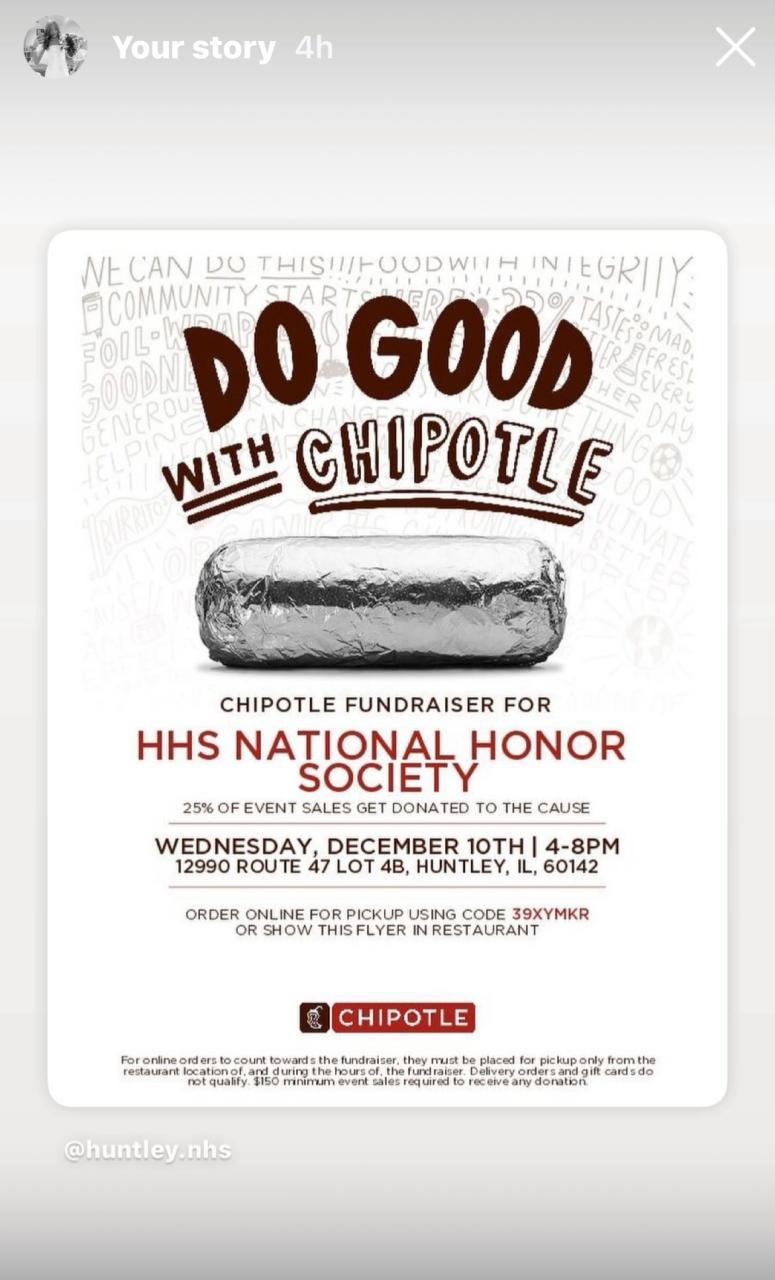
Task: Close the story viewer
Action: [x=735, y=47]
